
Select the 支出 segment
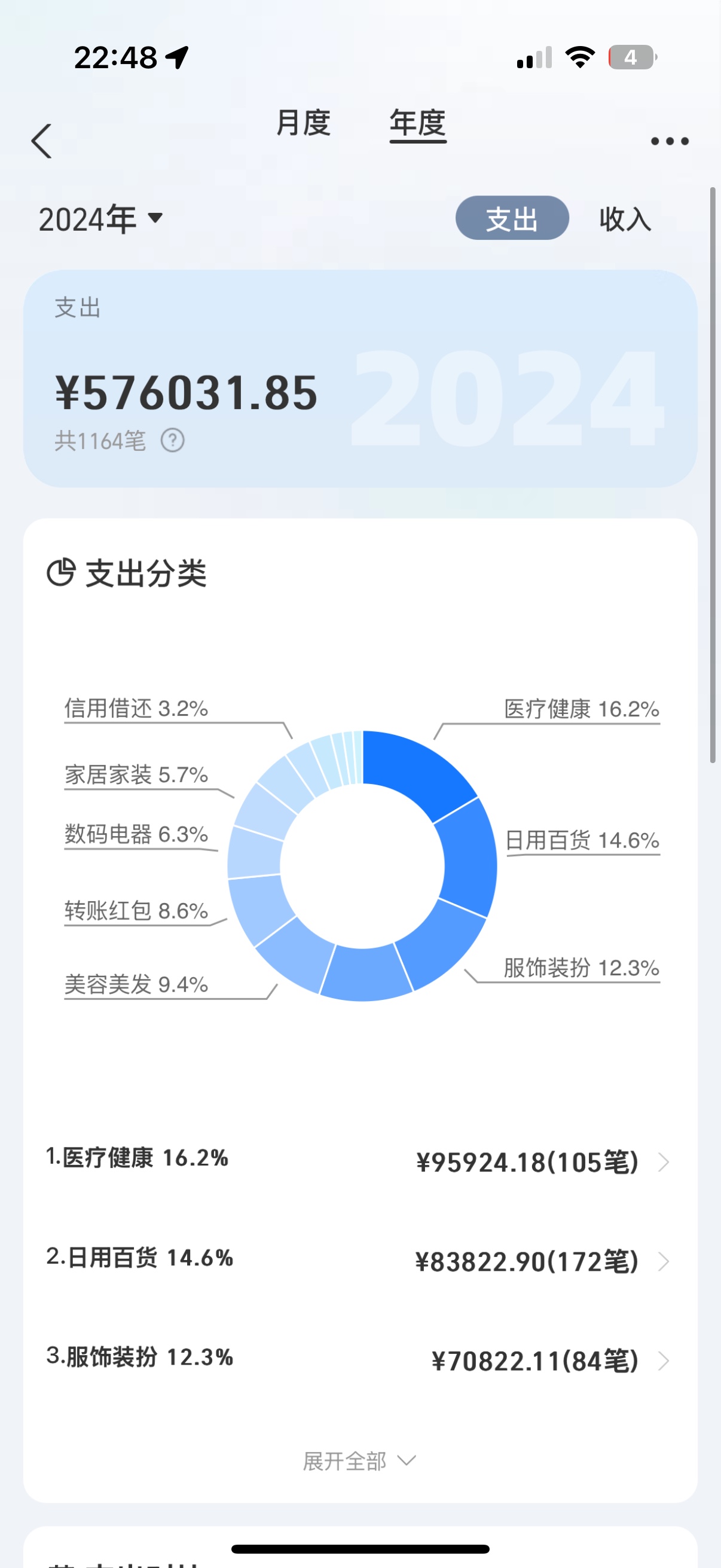click(512, 218)
